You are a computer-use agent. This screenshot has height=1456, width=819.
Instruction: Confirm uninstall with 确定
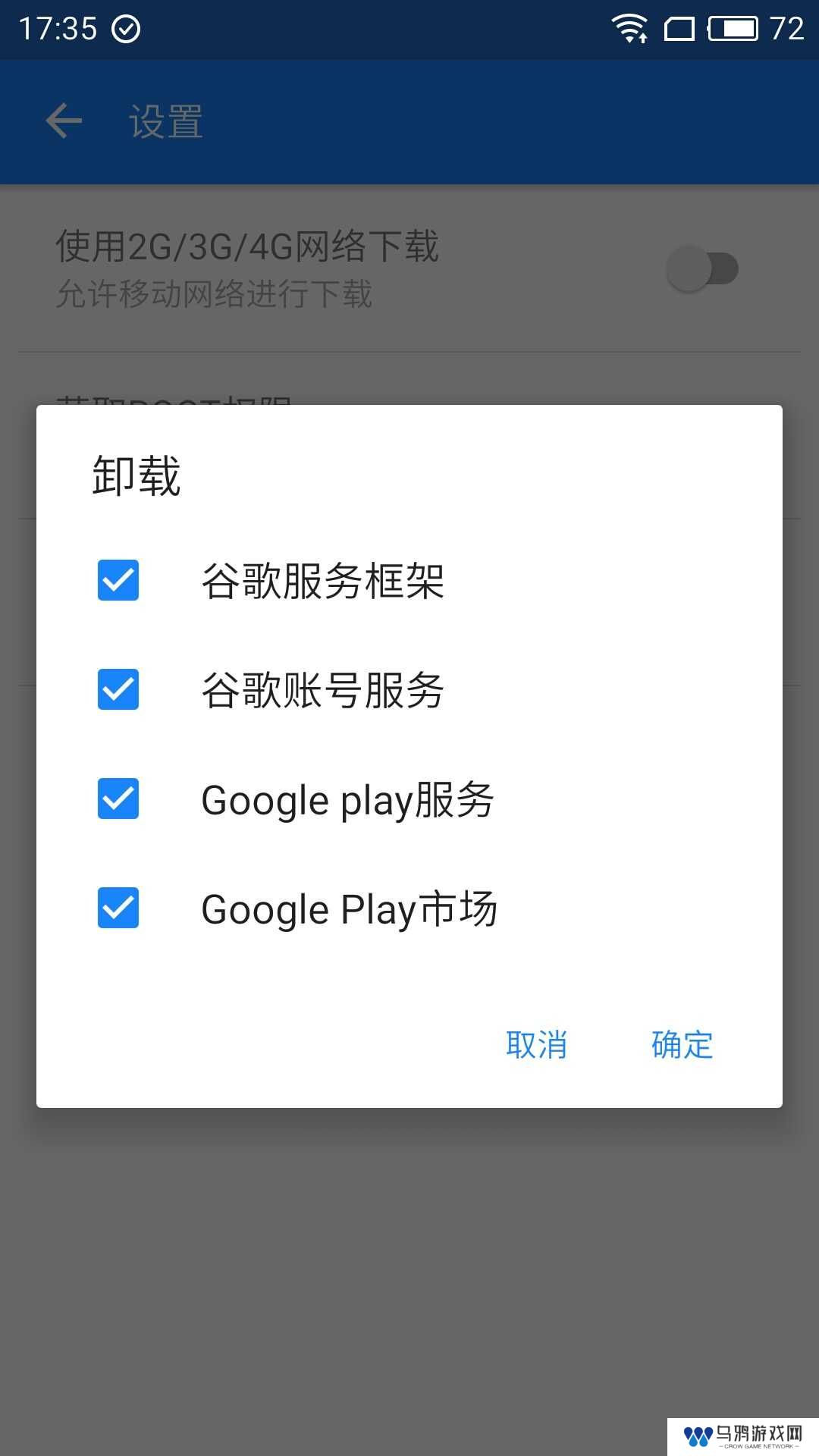coord(682,1044)
